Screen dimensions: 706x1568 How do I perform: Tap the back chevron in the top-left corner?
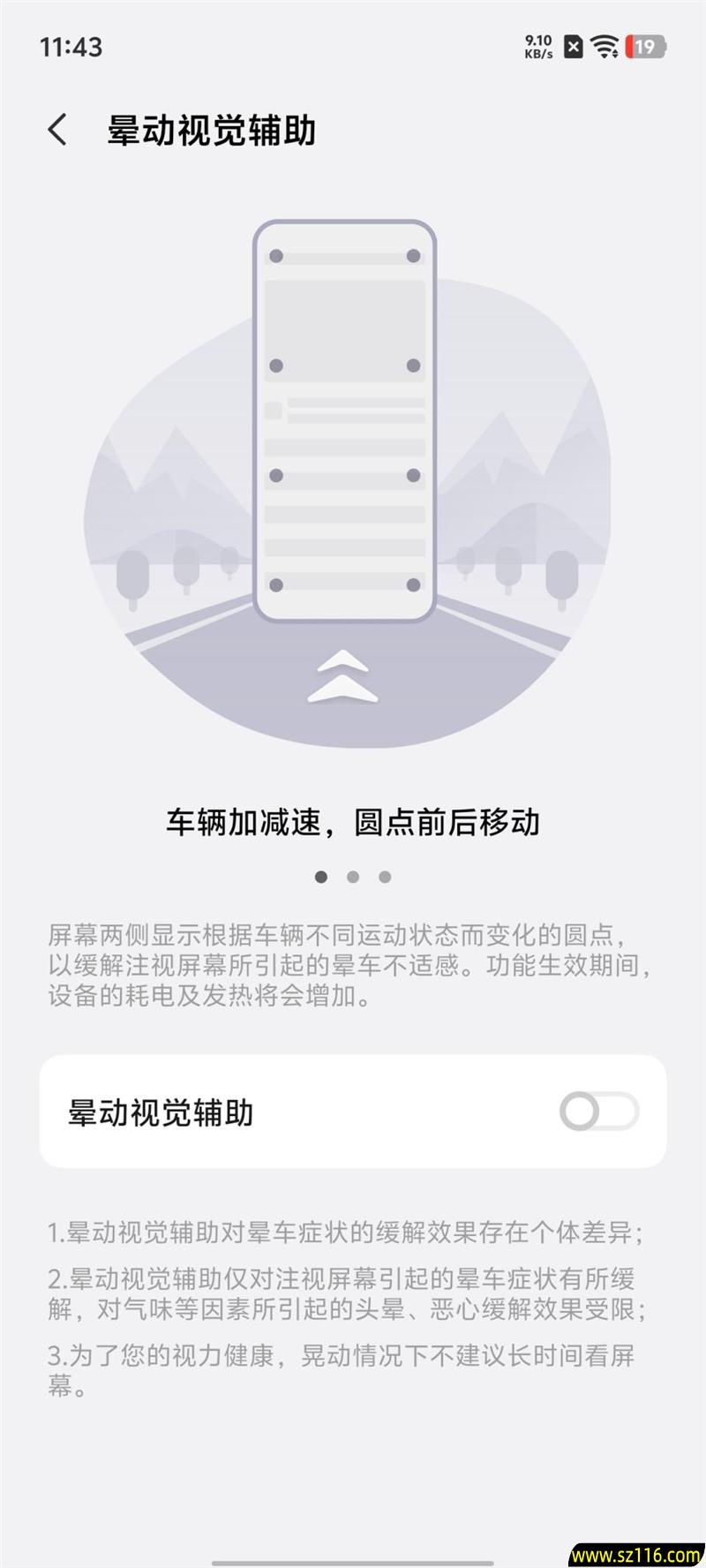tap(58, 130)
